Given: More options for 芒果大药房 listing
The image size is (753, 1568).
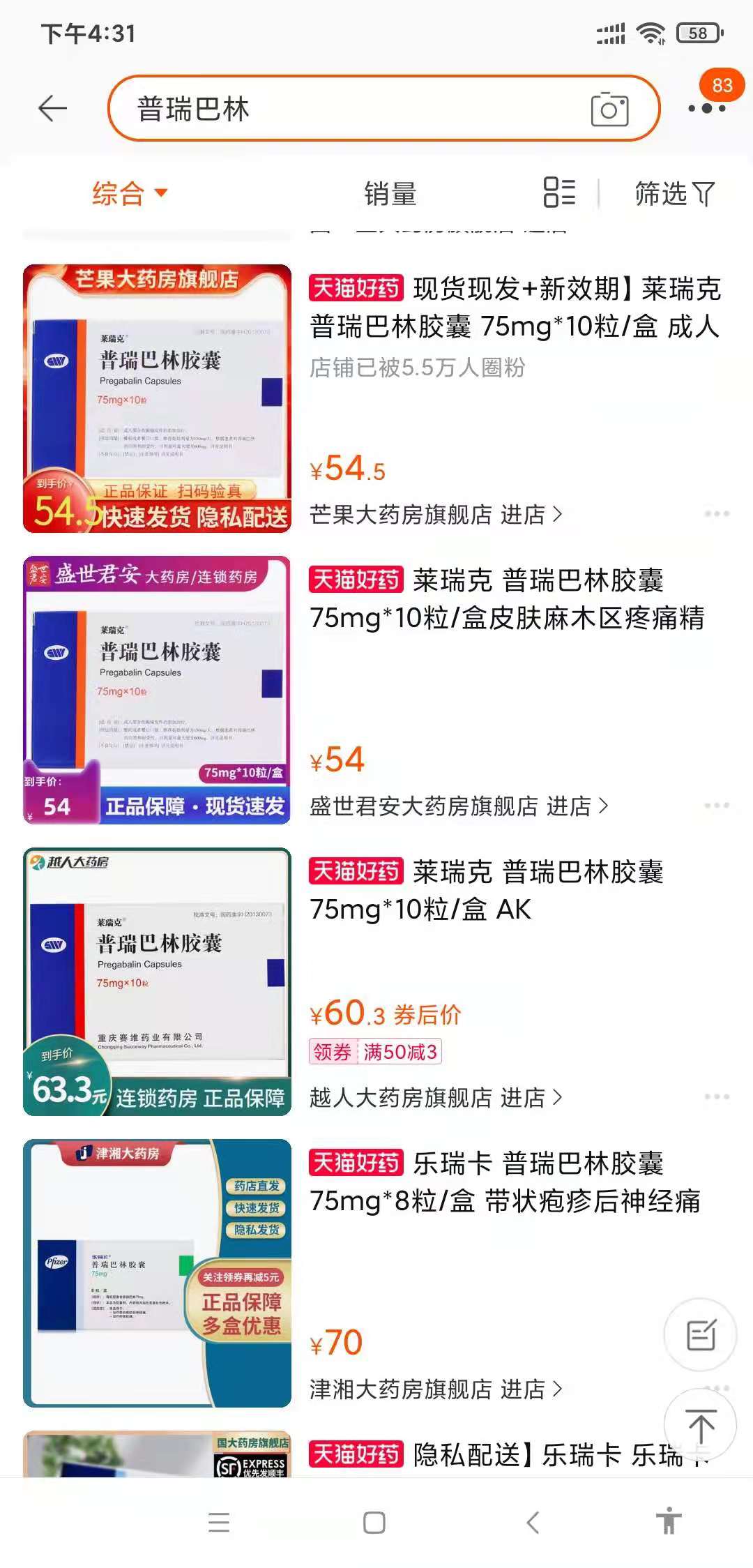Looking at the screenshot, I should (716, 514).
